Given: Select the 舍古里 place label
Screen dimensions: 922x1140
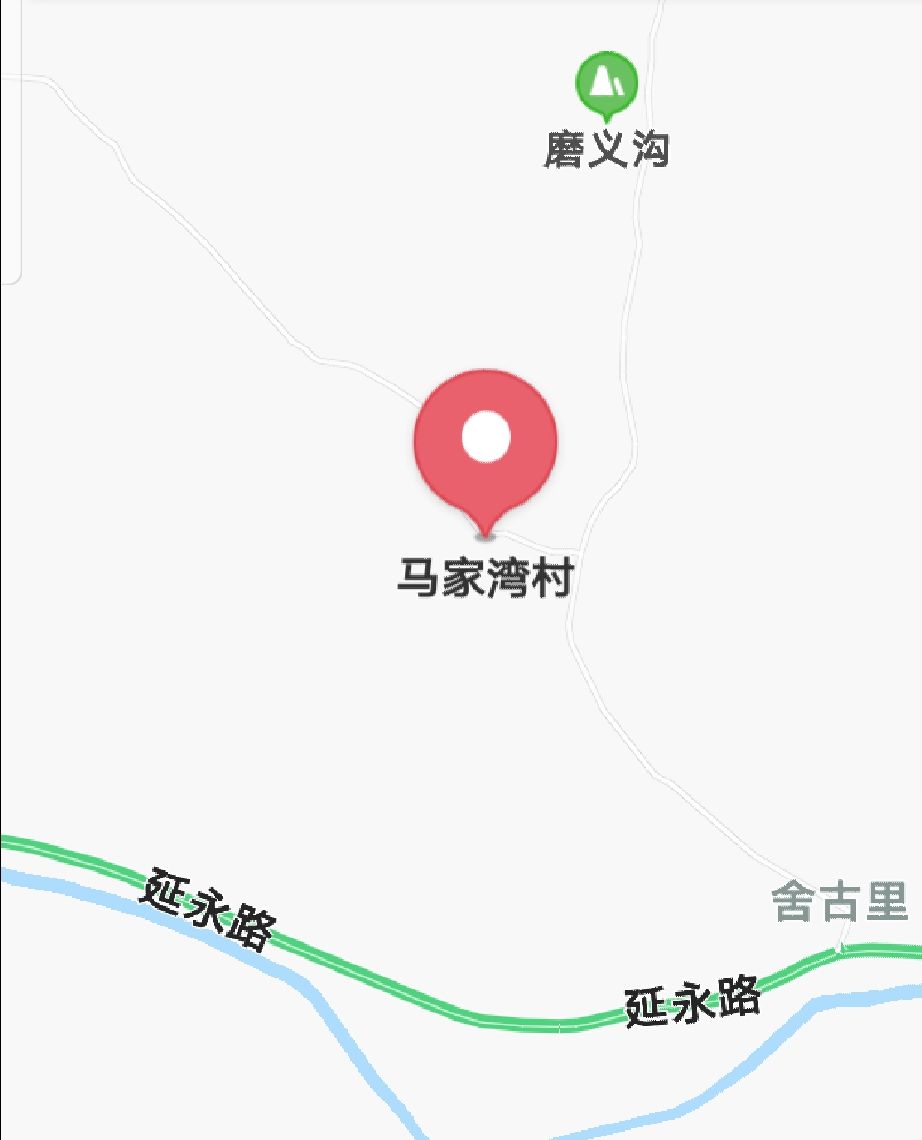Looking at the screenshot, I should tap(840, 903).
